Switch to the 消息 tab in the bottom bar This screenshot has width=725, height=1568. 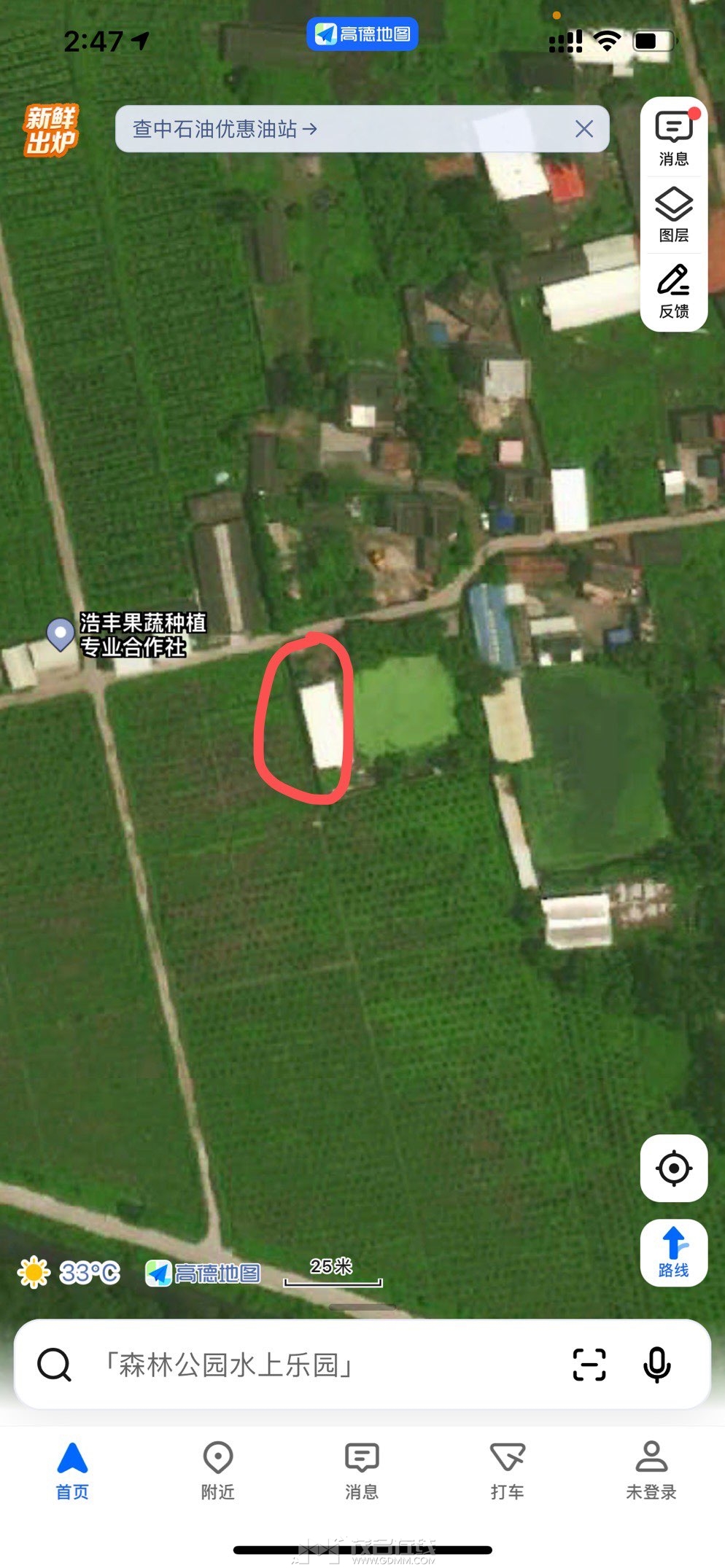(362, 1471)
